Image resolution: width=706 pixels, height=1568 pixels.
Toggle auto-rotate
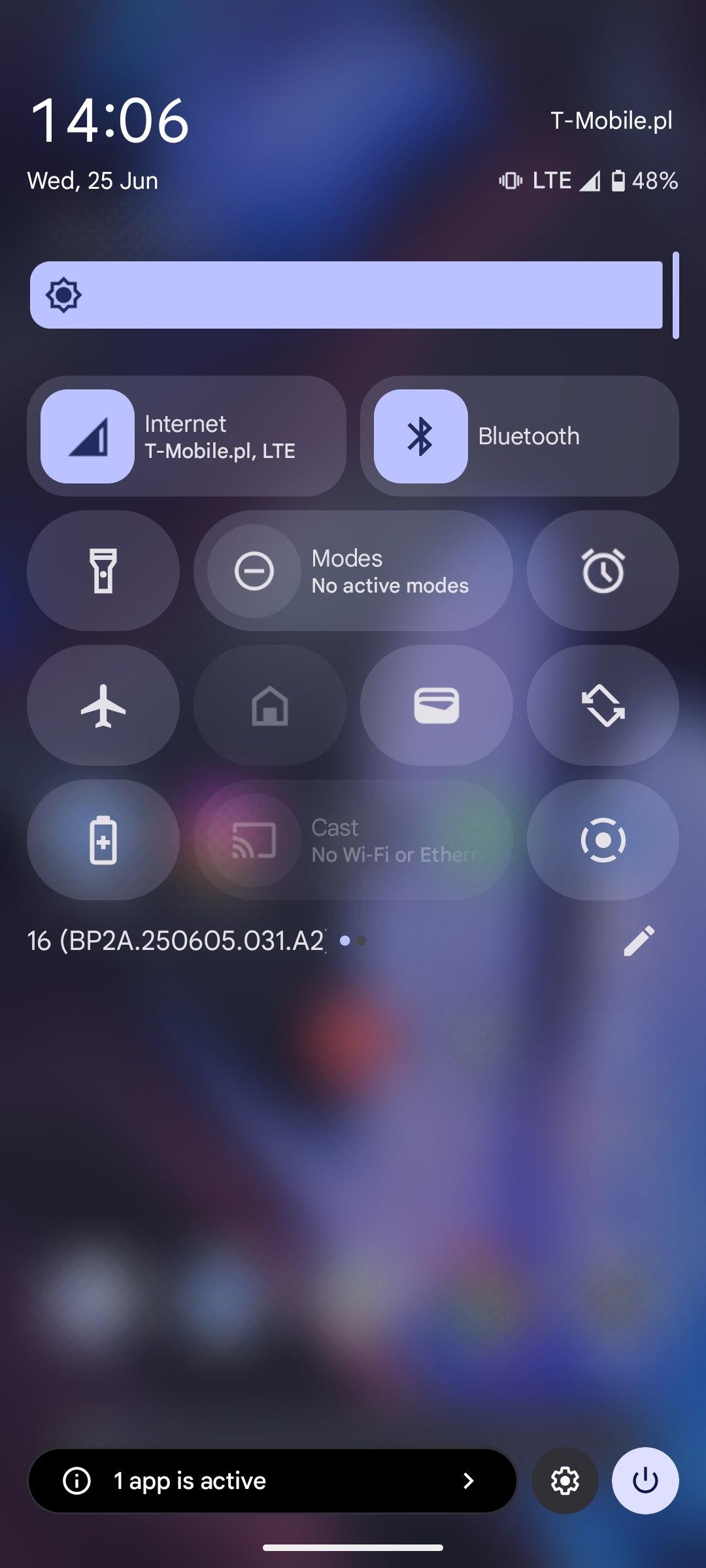(603, 706)
